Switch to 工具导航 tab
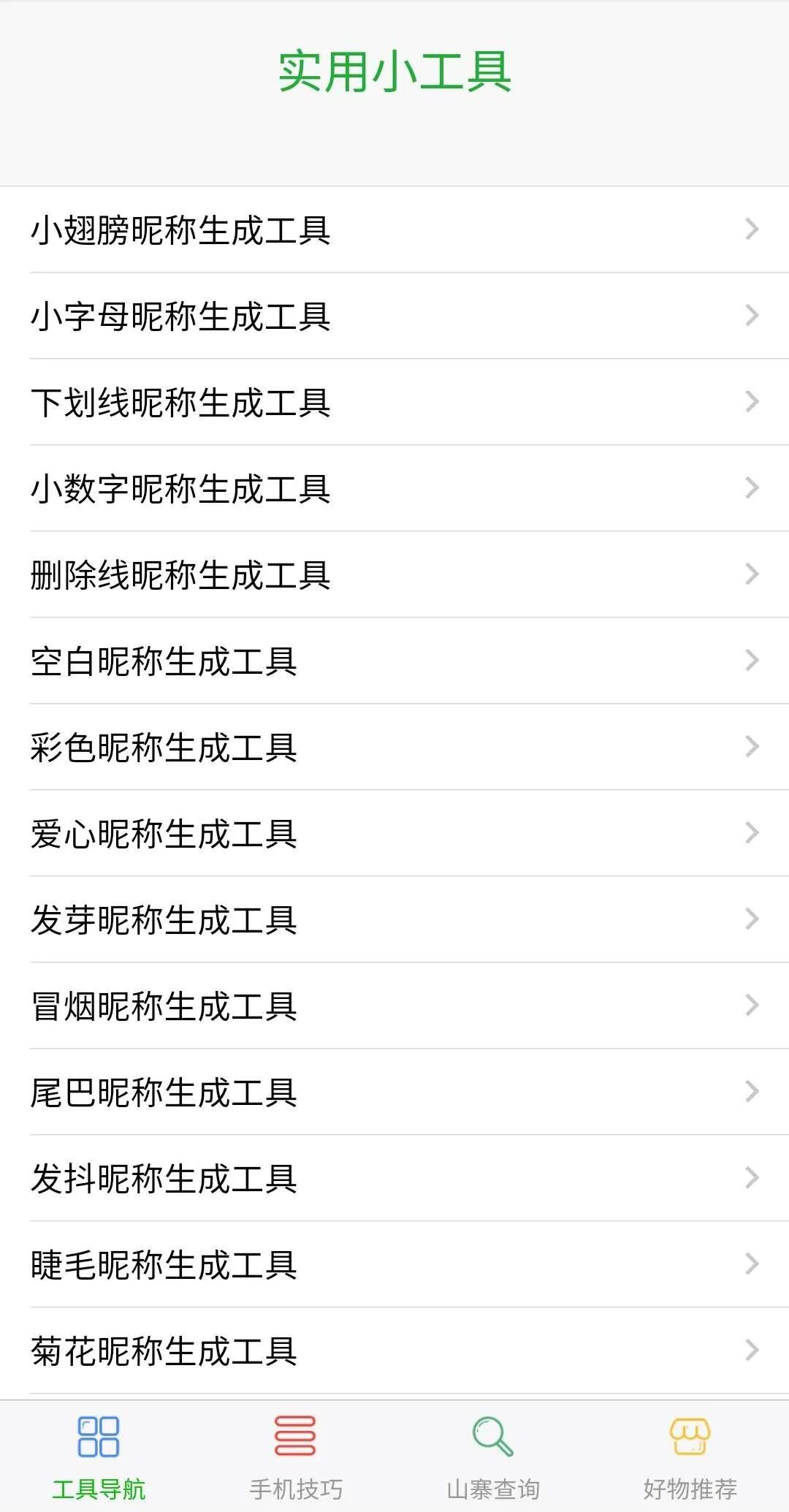Screen dimensions: 789x1512 (99, 1456)
